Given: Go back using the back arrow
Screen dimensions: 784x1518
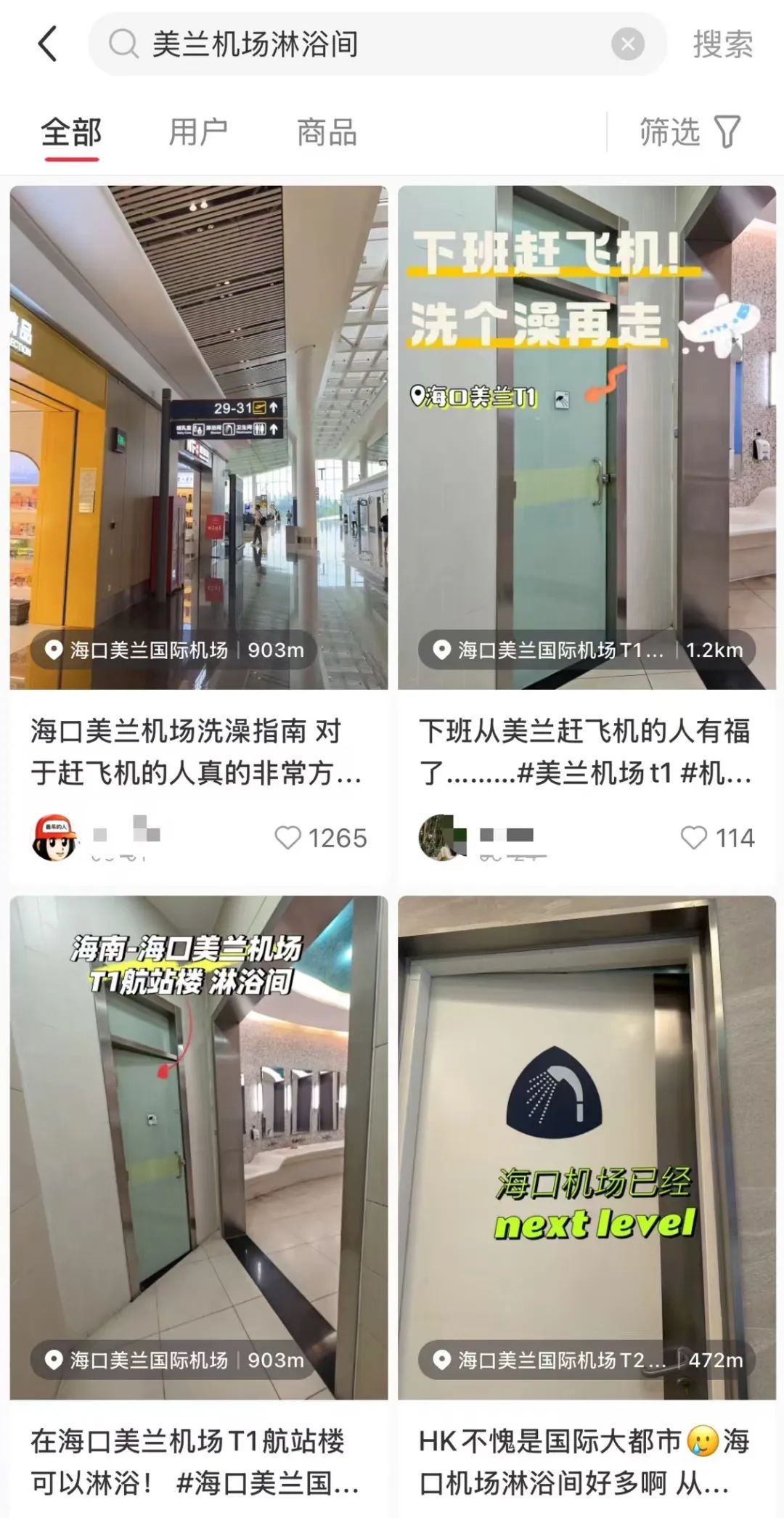Looking at the screenshot, I should 48,44.
